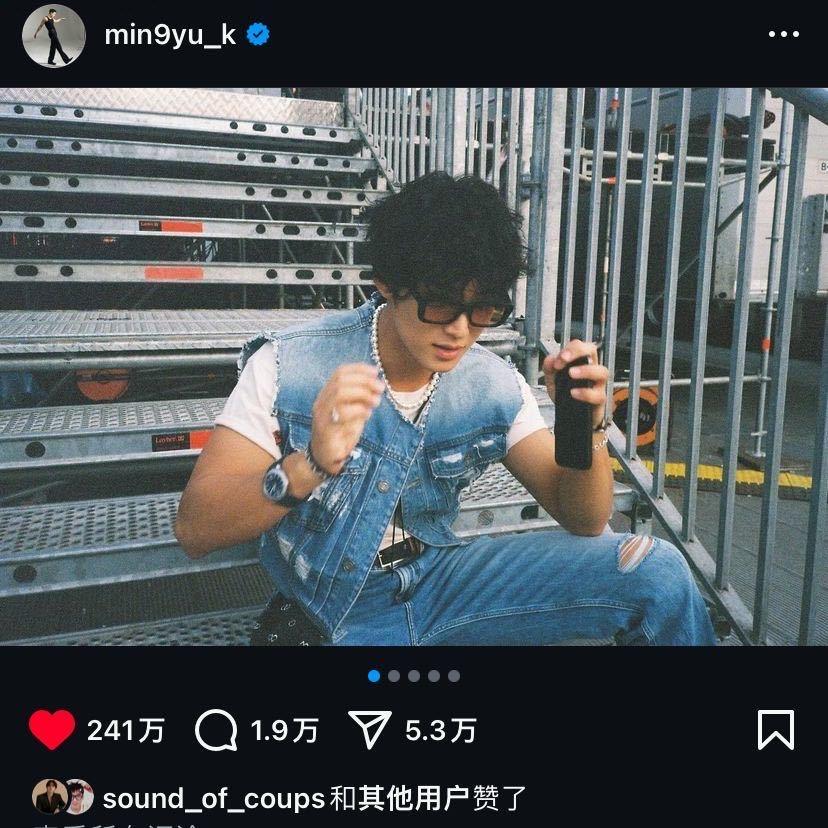Open comments via the speech bubble icon

pos(216,731)
